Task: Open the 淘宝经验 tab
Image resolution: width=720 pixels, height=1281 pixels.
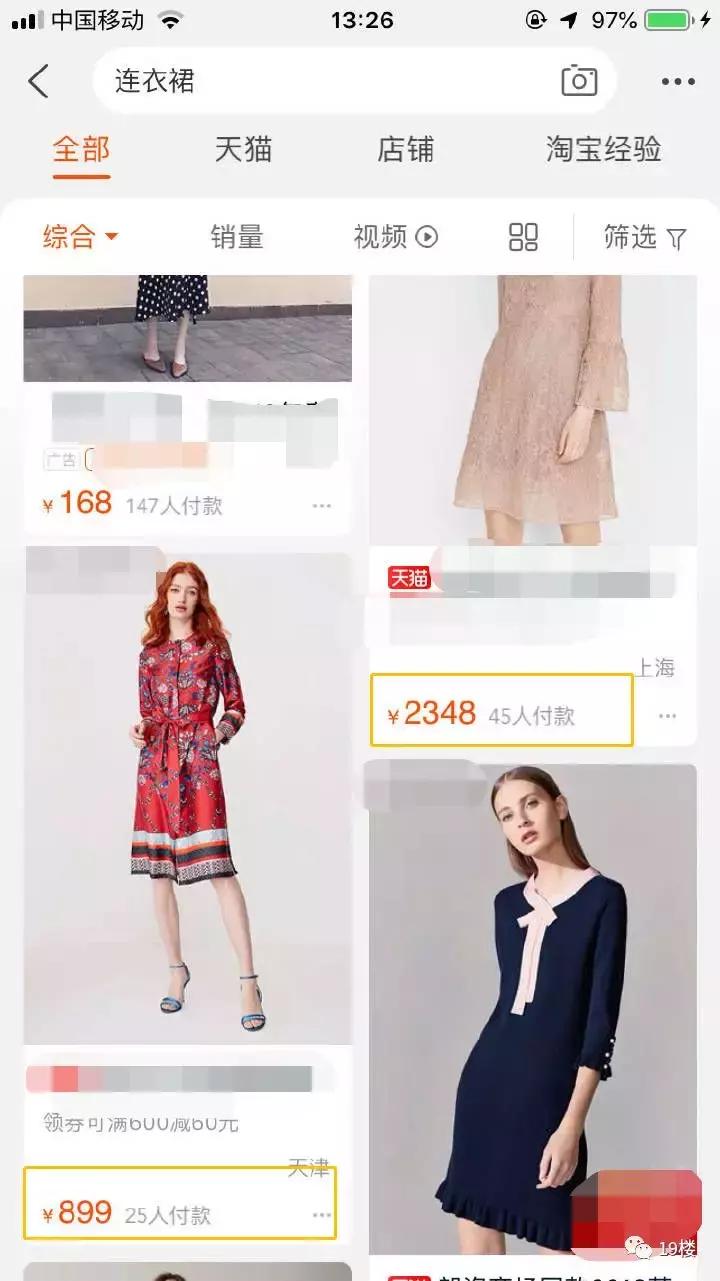Action: [x=604, y=150]
